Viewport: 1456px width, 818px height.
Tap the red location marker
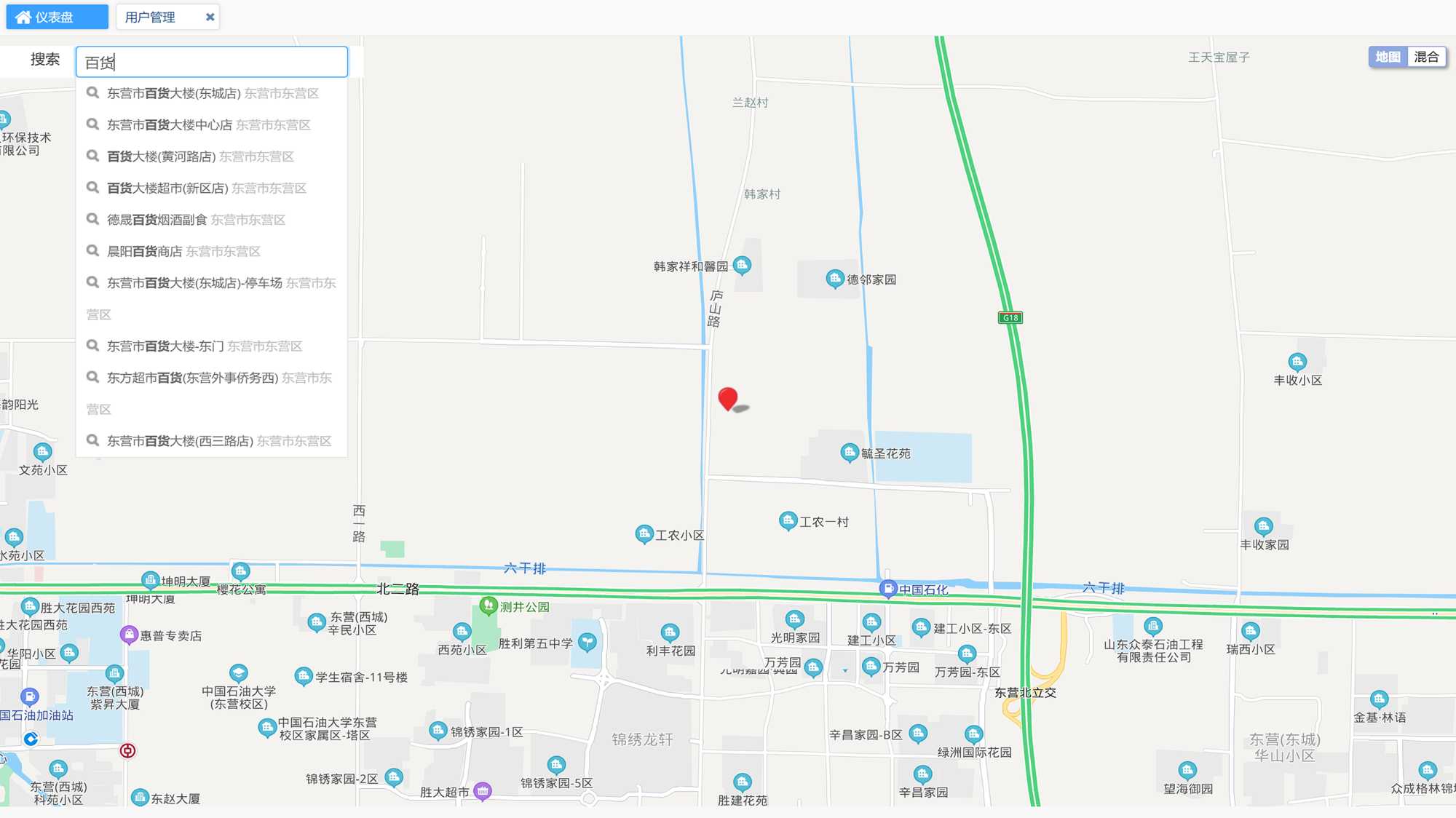(x=727, y=398)
